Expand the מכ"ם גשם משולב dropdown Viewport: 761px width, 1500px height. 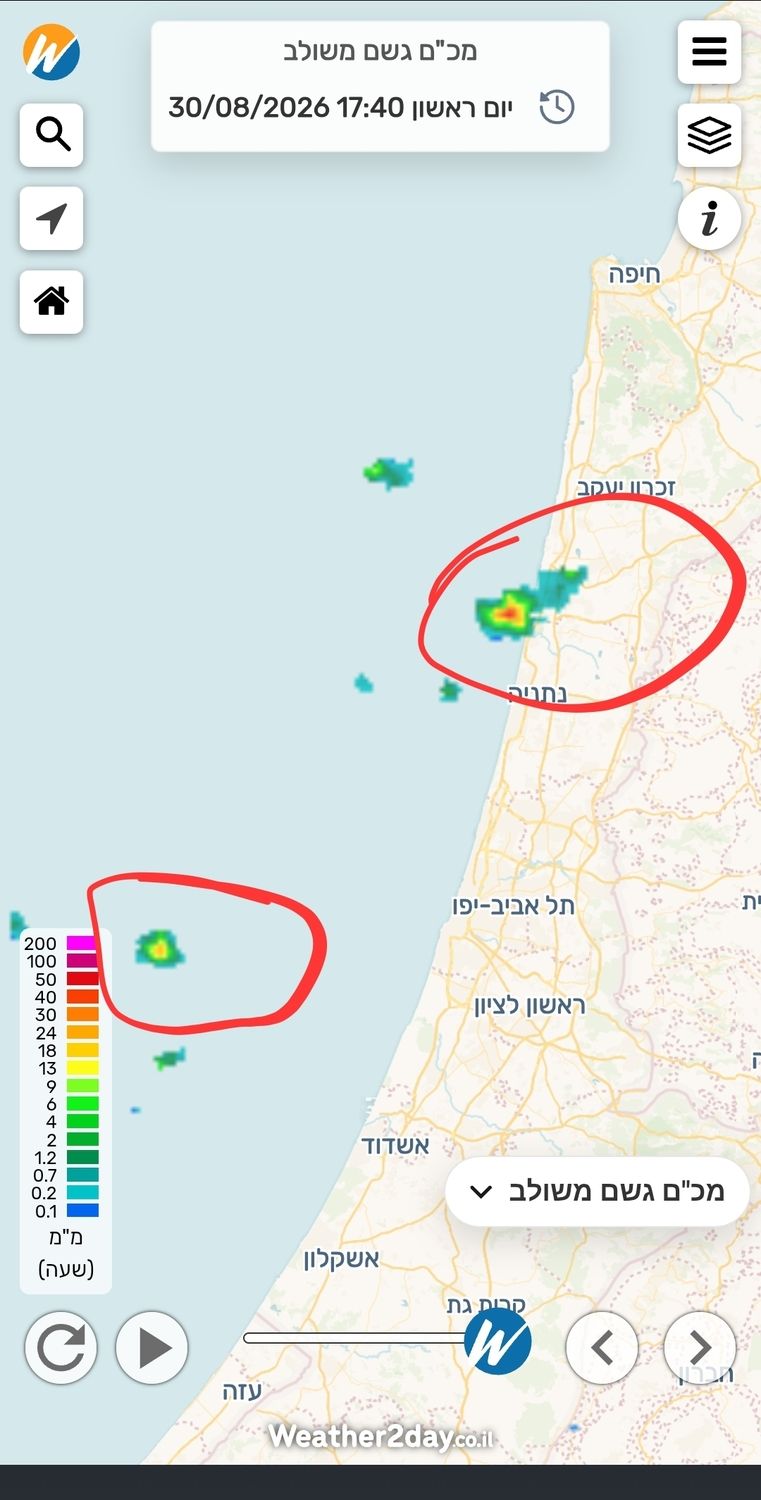coord(597,1191)
